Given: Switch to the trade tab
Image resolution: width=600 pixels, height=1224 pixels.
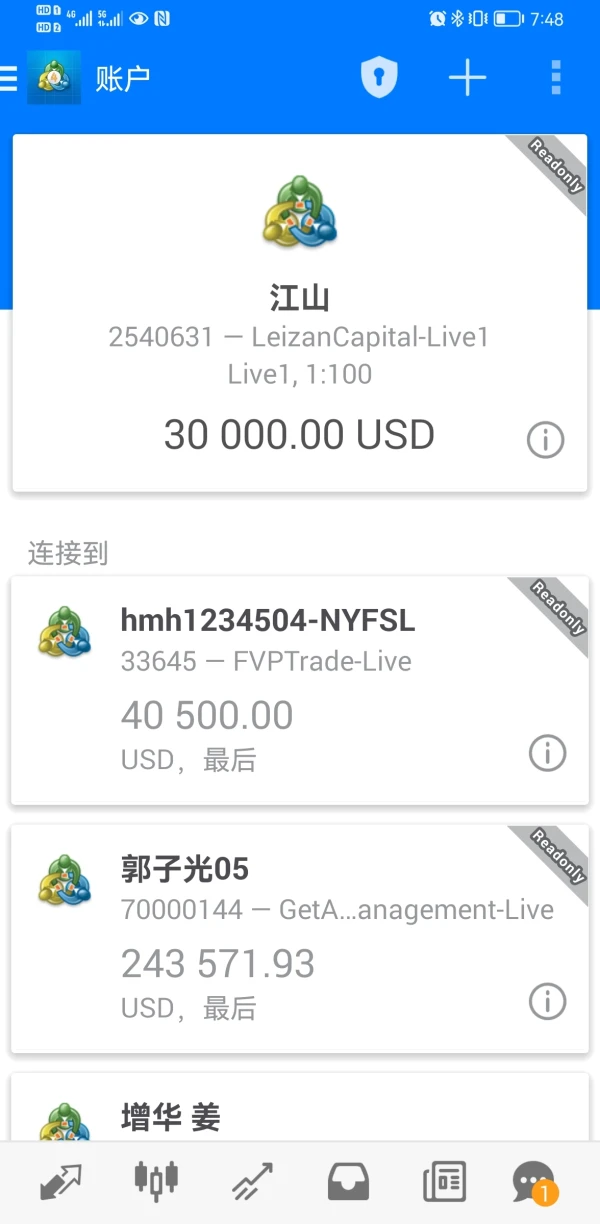Looking at the screenshot, I should click(252, 1182).
